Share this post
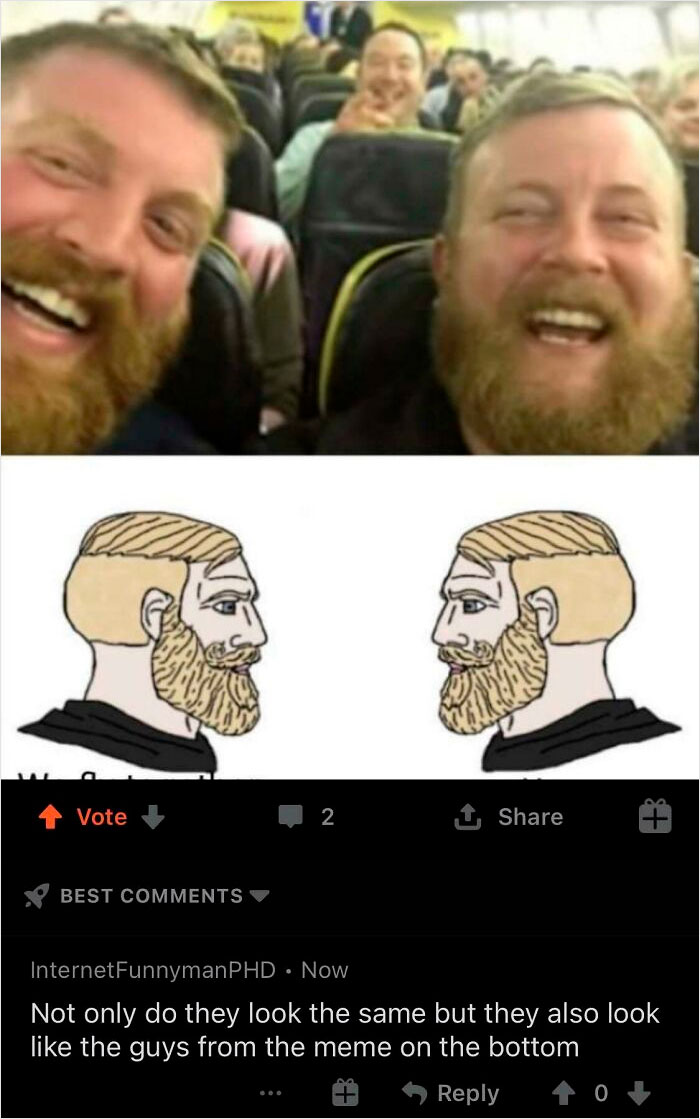Screen dimensions: 700x1119 (509, 816)
